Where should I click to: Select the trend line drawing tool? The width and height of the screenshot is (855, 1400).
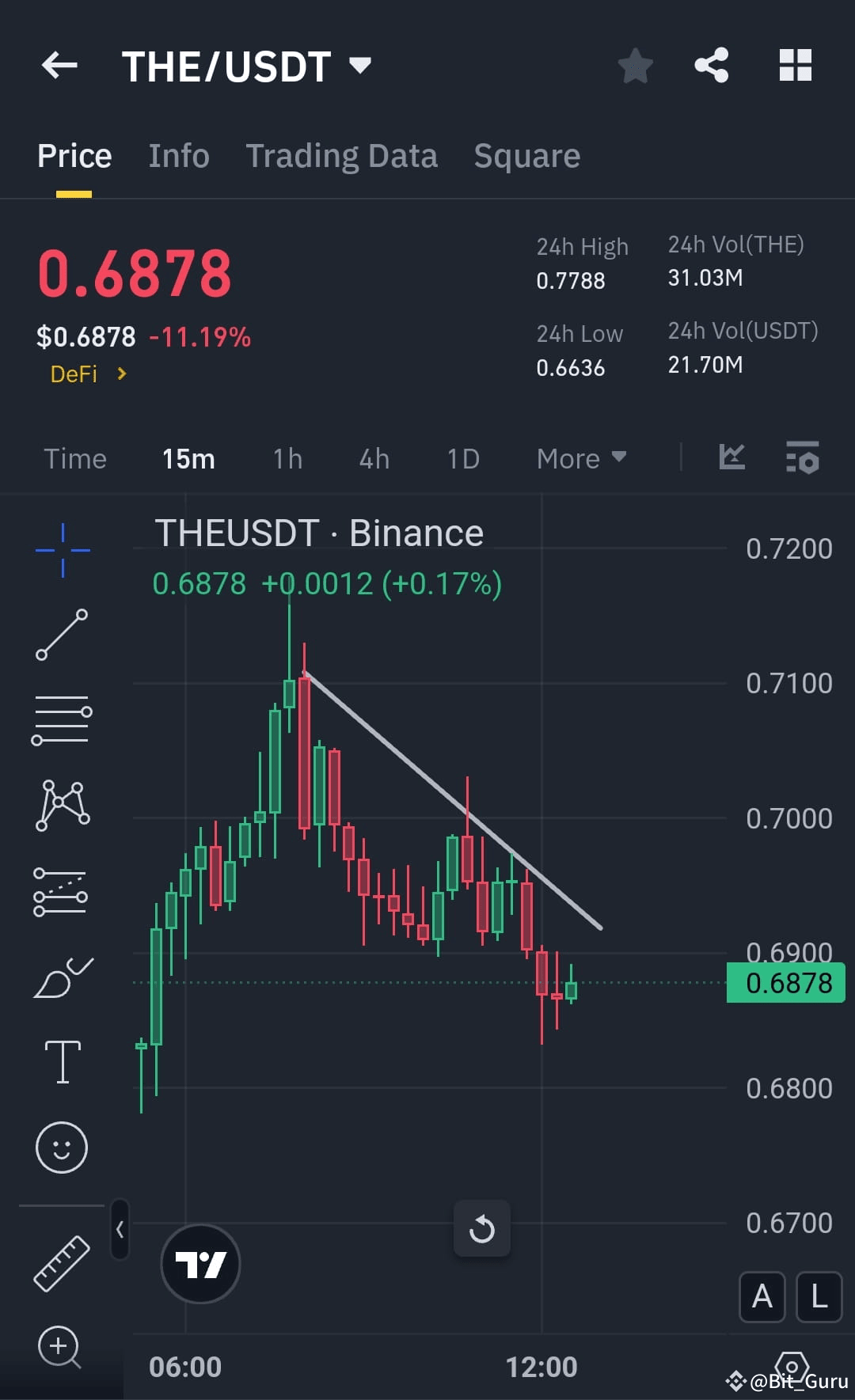[x=62, y=637]
